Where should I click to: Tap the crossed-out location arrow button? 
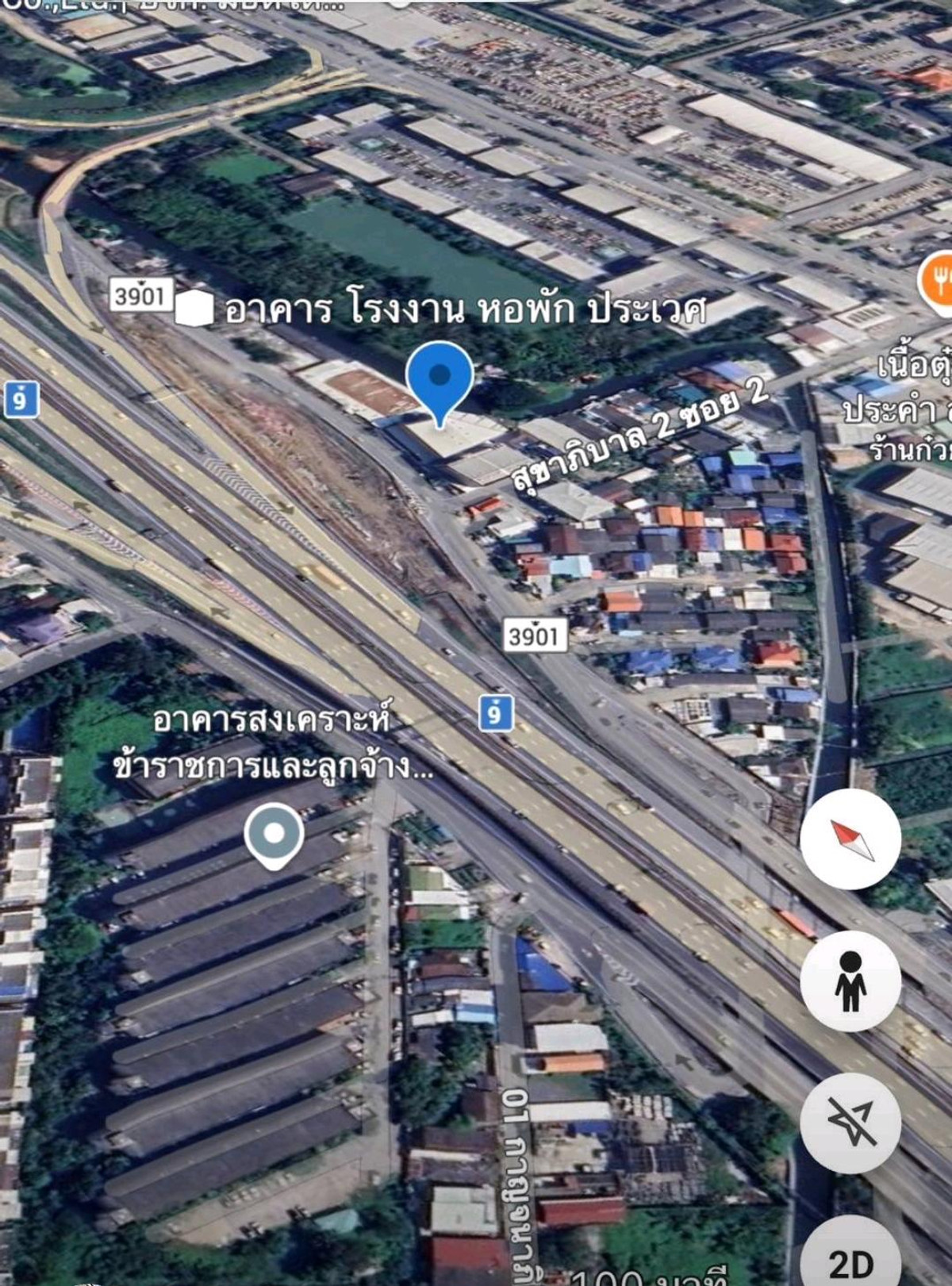click(850, 1123)
